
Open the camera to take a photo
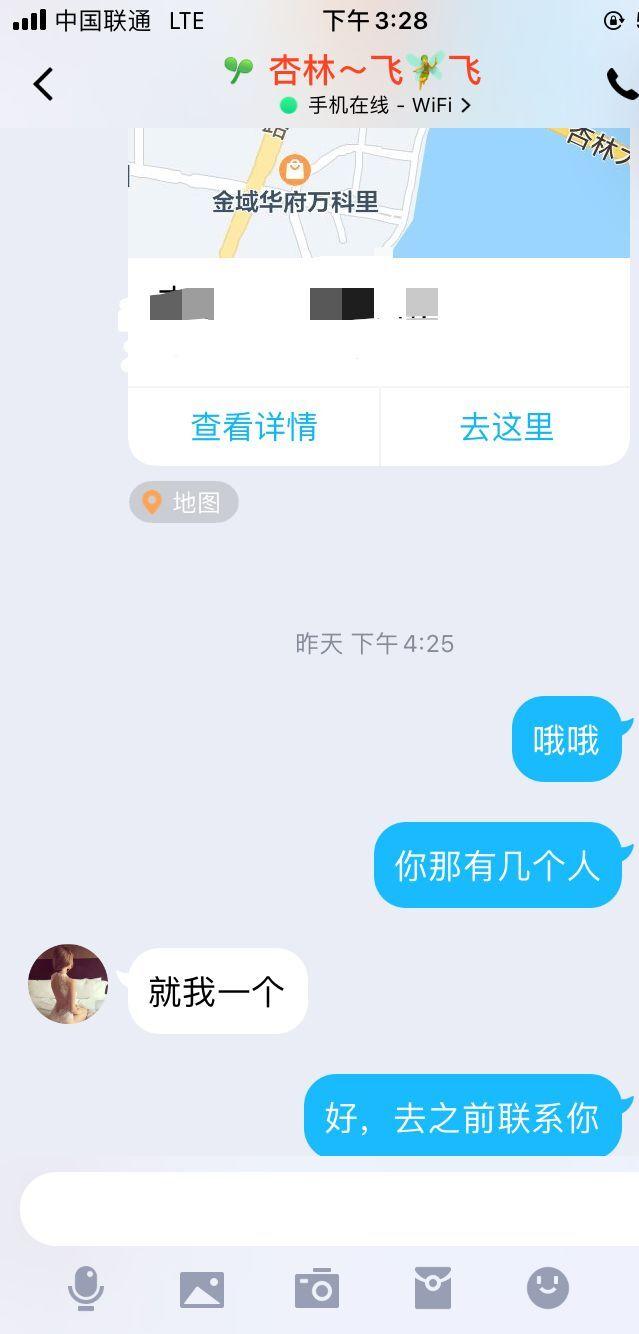[x=317, y=1289]
